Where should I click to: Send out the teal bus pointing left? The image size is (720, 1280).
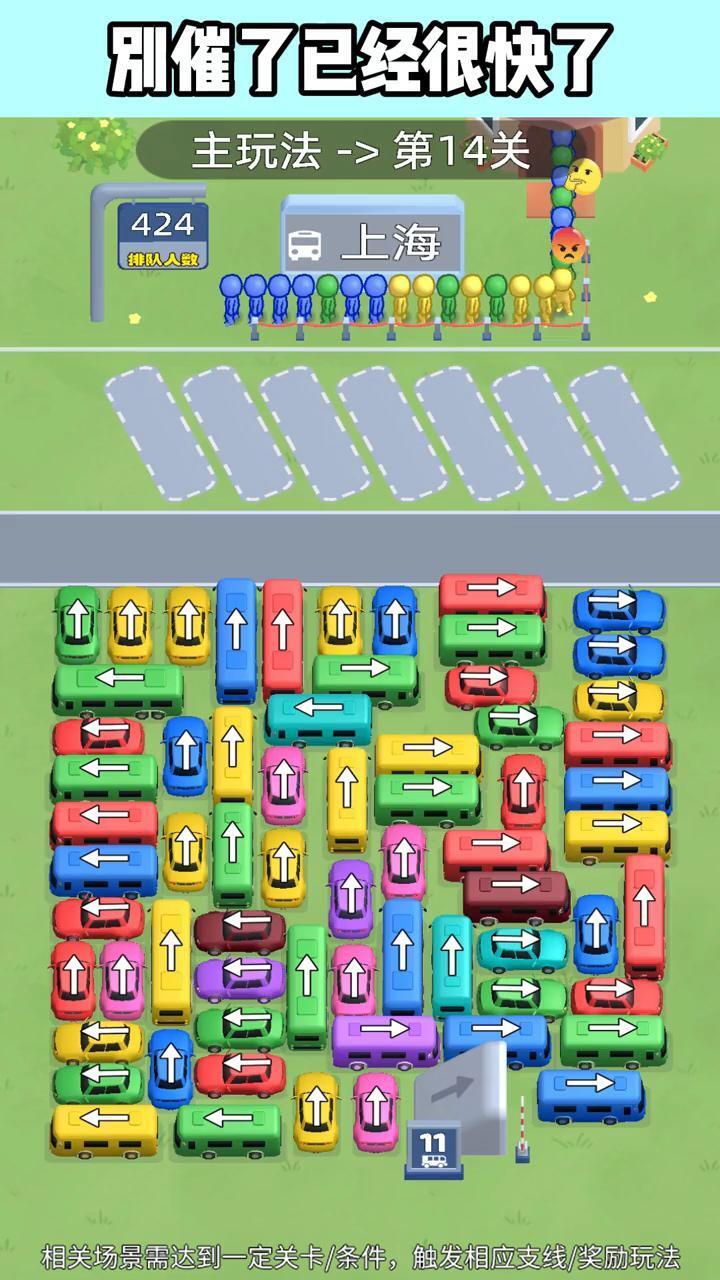(318, 718)
